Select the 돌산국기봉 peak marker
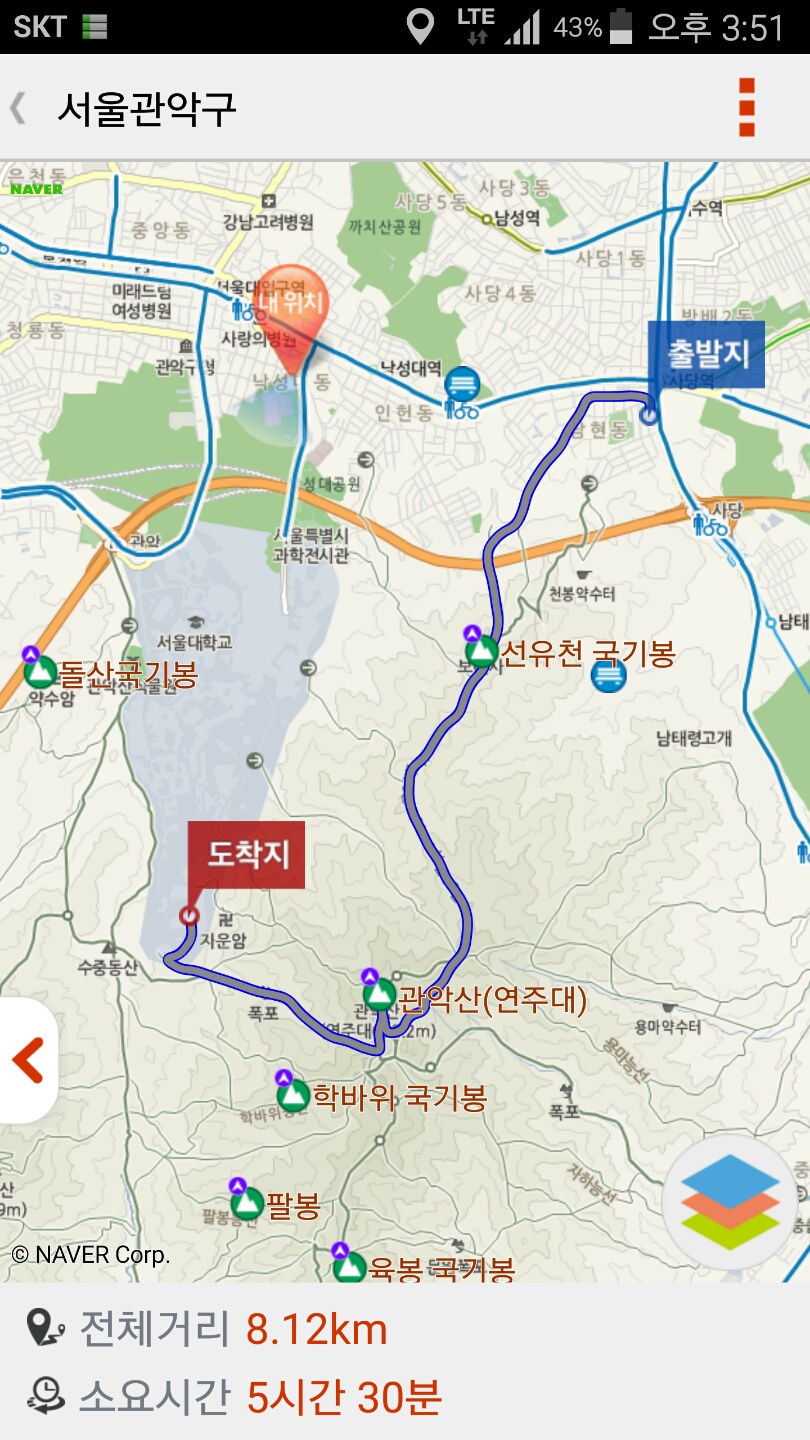 [x=41, y=672]
